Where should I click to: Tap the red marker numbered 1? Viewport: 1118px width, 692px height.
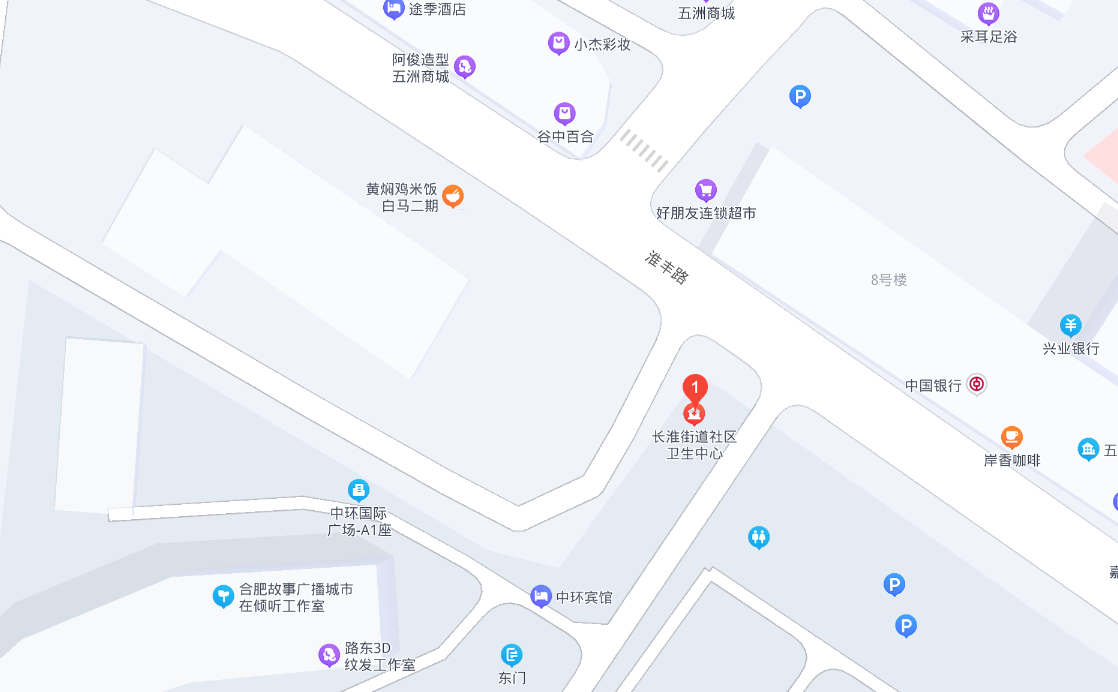pyautogui.click(x=695, y=387)
